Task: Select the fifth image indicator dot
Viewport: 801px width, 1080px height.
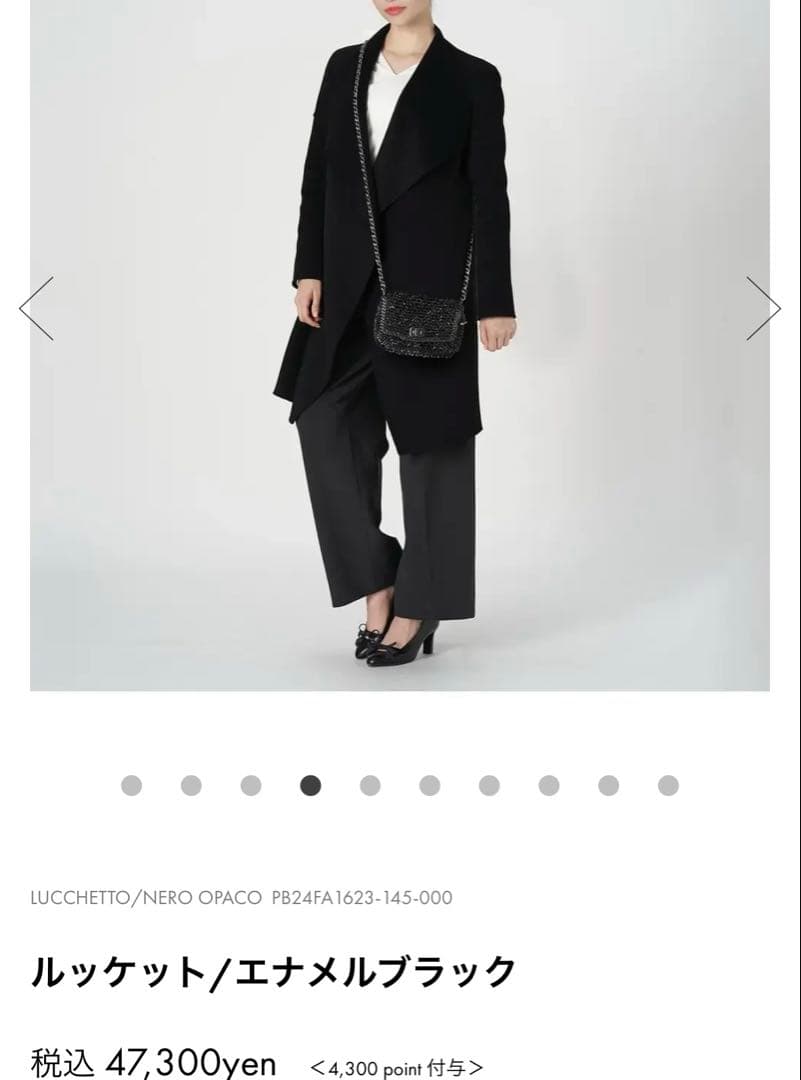Action: coord(370,786)
